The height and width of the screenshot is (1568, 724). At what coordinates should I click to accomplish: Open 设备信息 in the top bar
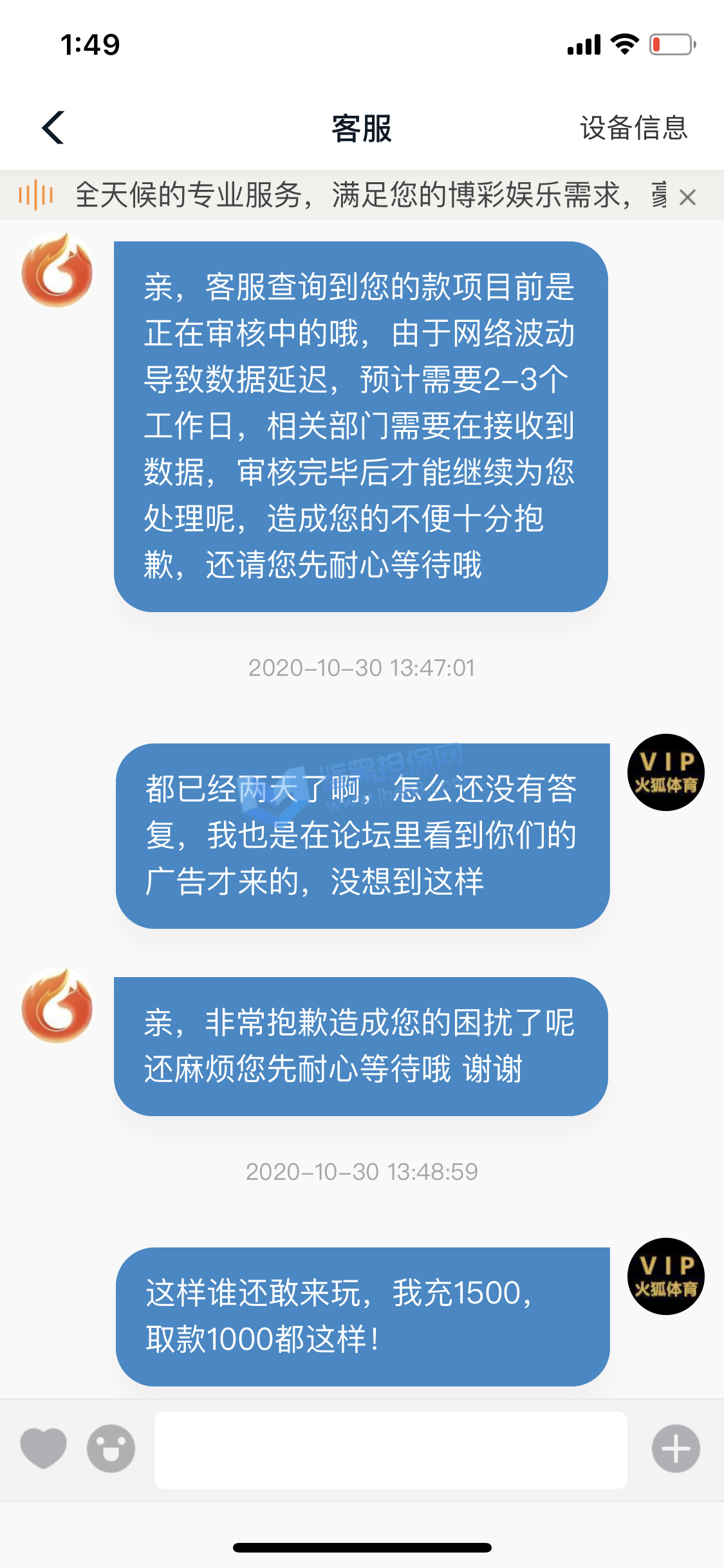(x=633, y=127)
